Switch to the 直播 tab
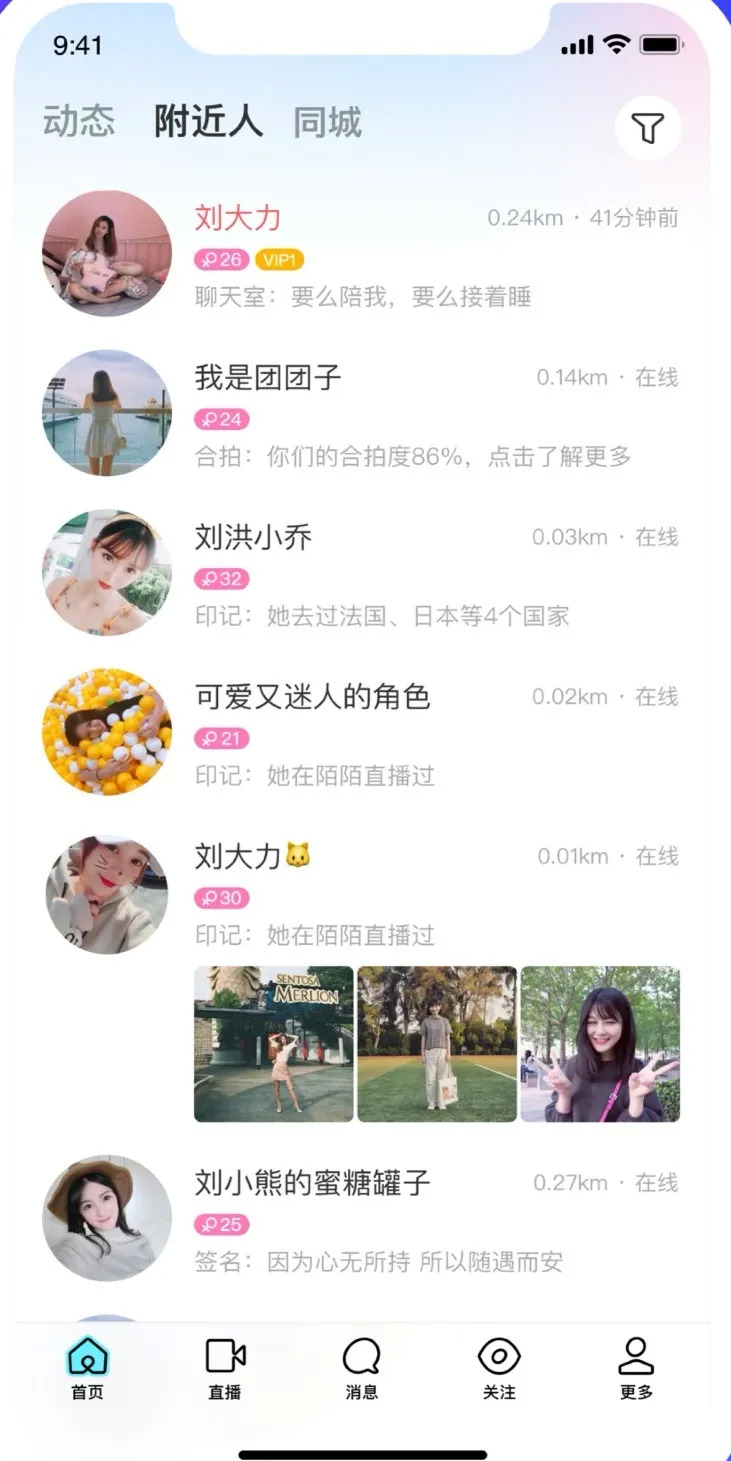 click(x=225, y=1368)
